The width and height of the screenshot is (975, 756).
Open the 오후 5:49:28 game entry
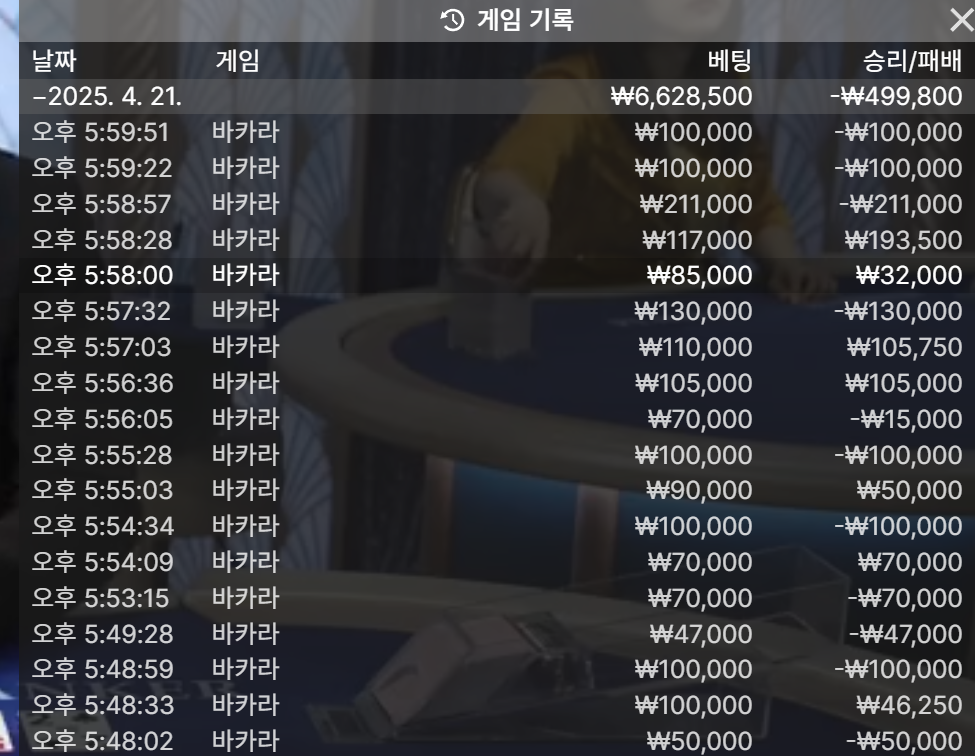(x=497, y=635)
